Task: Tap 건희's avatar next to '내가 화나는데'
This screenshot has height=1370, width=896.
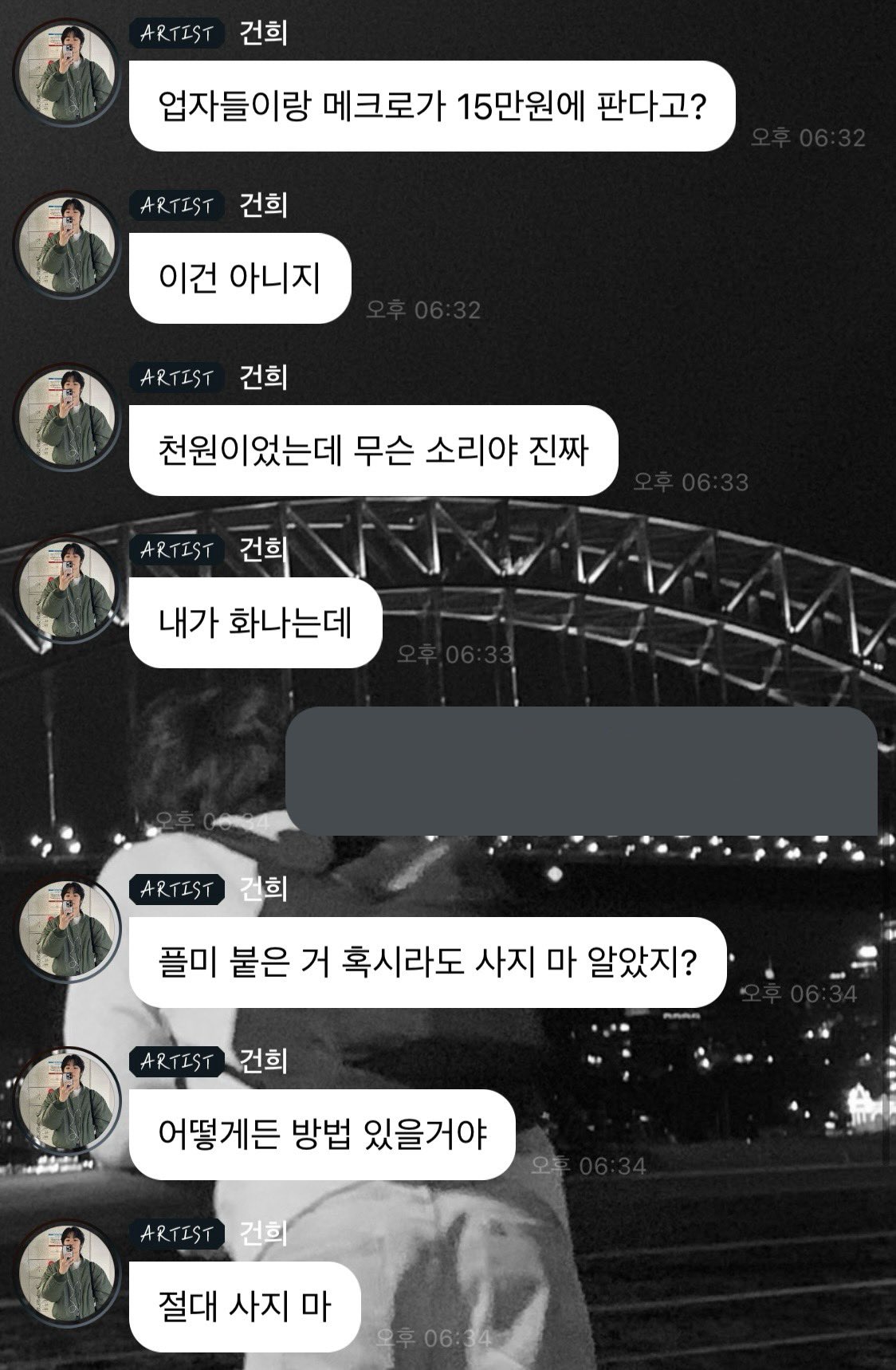Action: click(x=67, y=590)
